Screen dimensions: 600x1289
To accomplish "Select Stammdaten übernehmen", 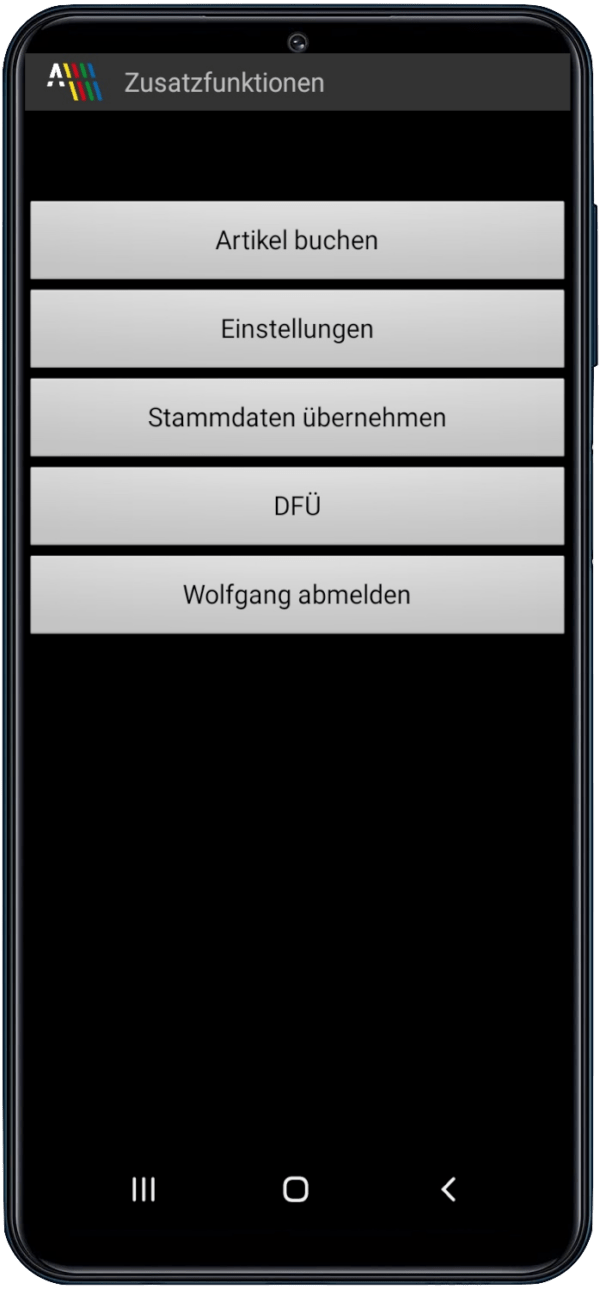I will [x=297, y=417].
